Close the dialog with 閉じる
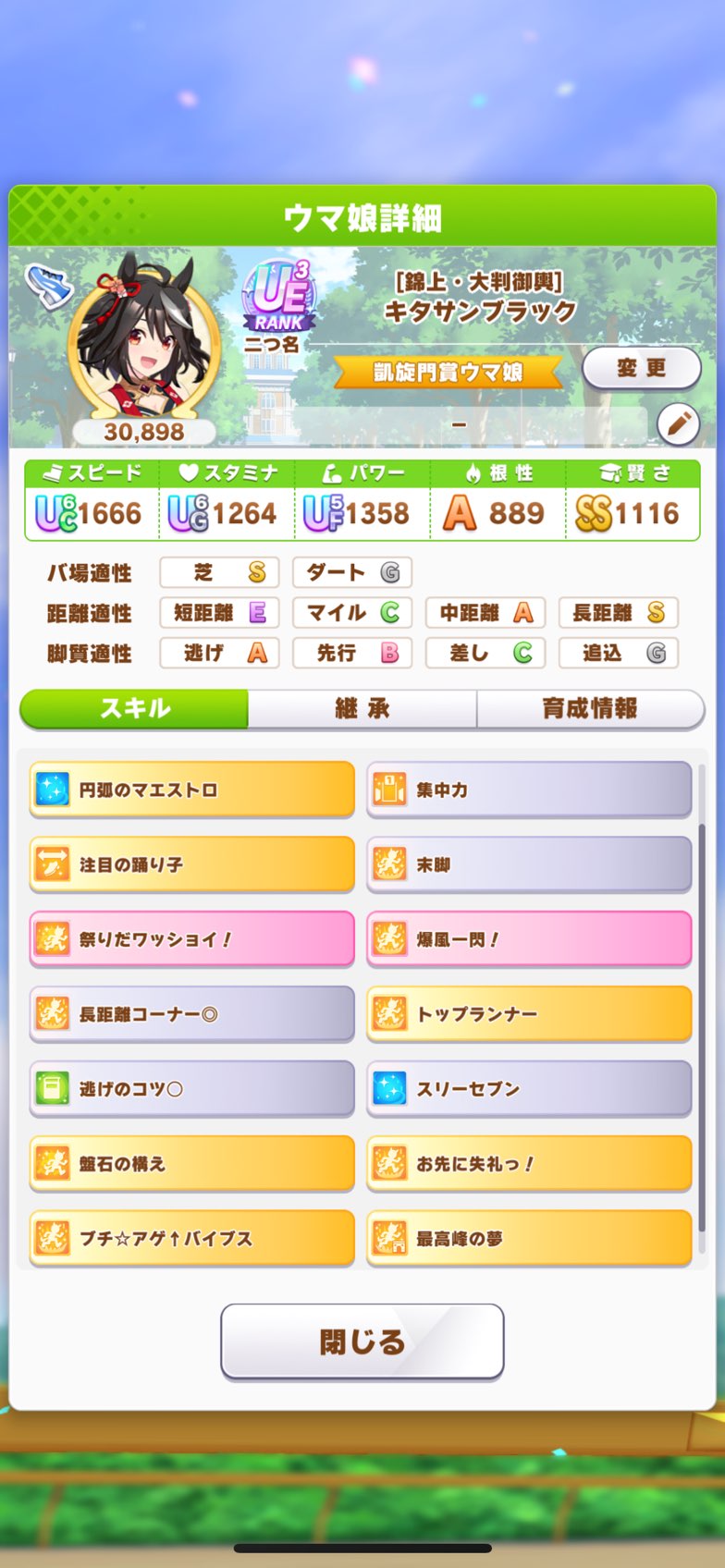The height and width of the screenshot is (1568, 725). tap(362, 1341)
